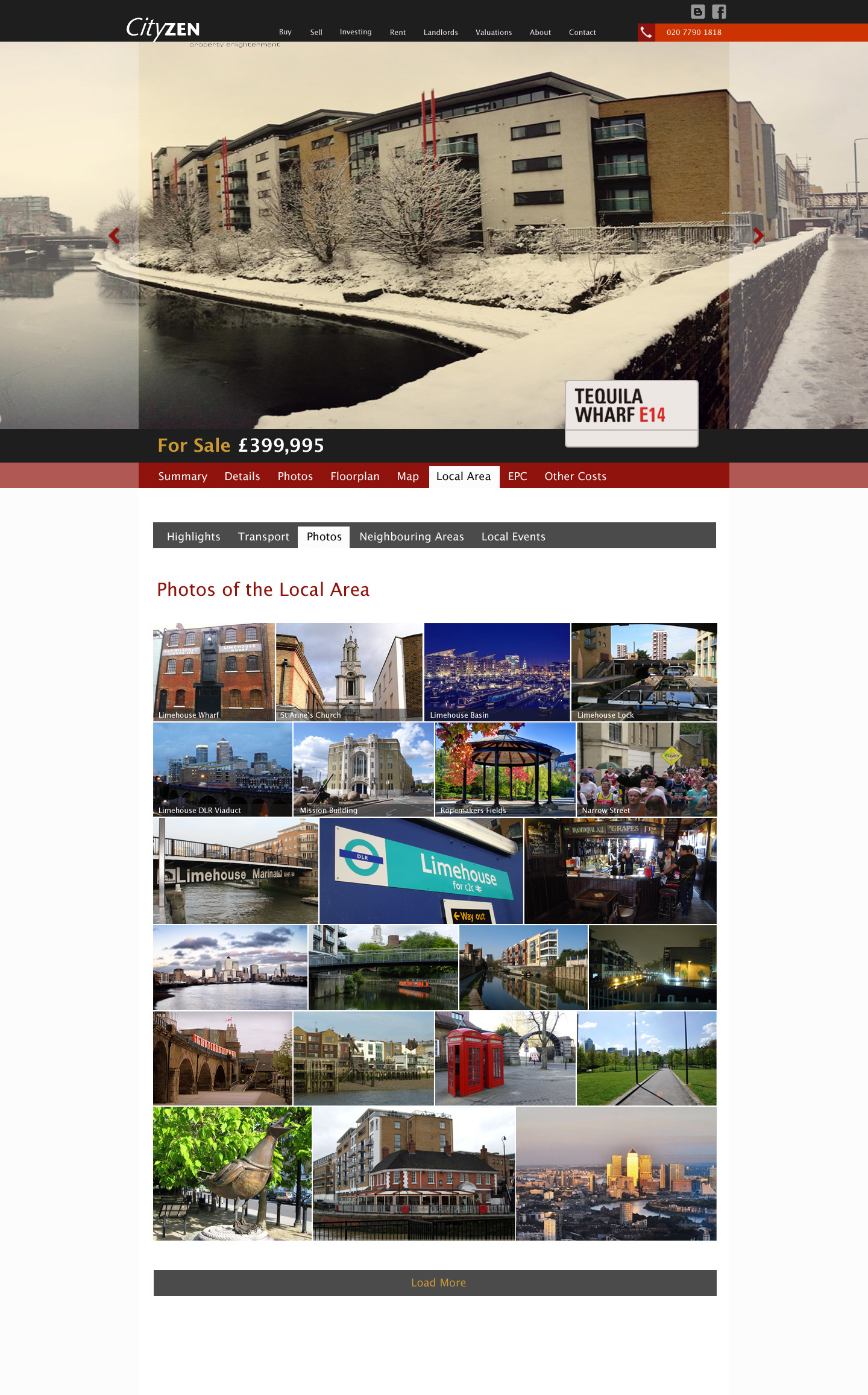
Task: Open the Facebook icon in header
Action: [x=719, y=11]
